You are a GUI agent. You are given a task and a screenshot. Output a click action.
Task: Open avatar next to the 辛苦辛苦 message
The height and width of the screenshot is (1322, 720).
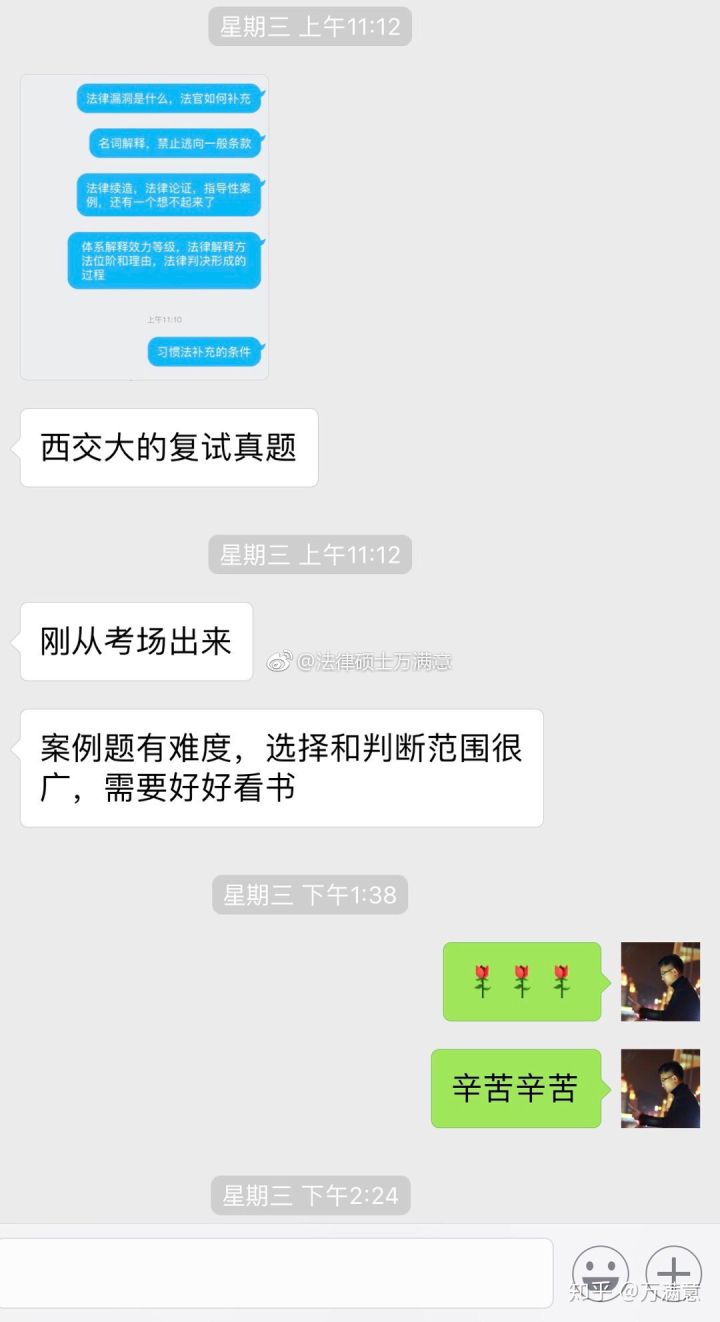click(x=660, y=1088)
